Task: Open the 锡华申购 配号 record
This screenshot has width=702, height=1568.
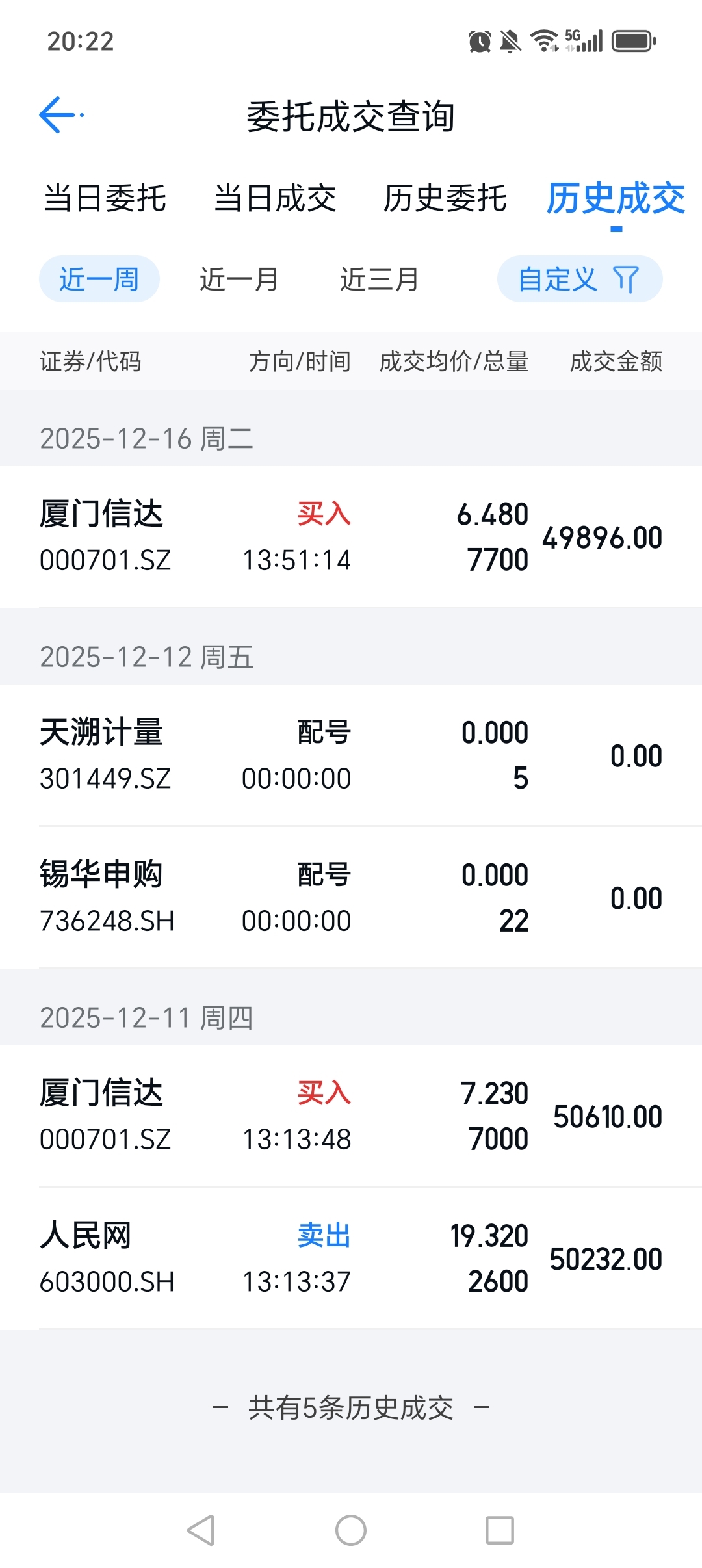Action: tap(351, 898)
